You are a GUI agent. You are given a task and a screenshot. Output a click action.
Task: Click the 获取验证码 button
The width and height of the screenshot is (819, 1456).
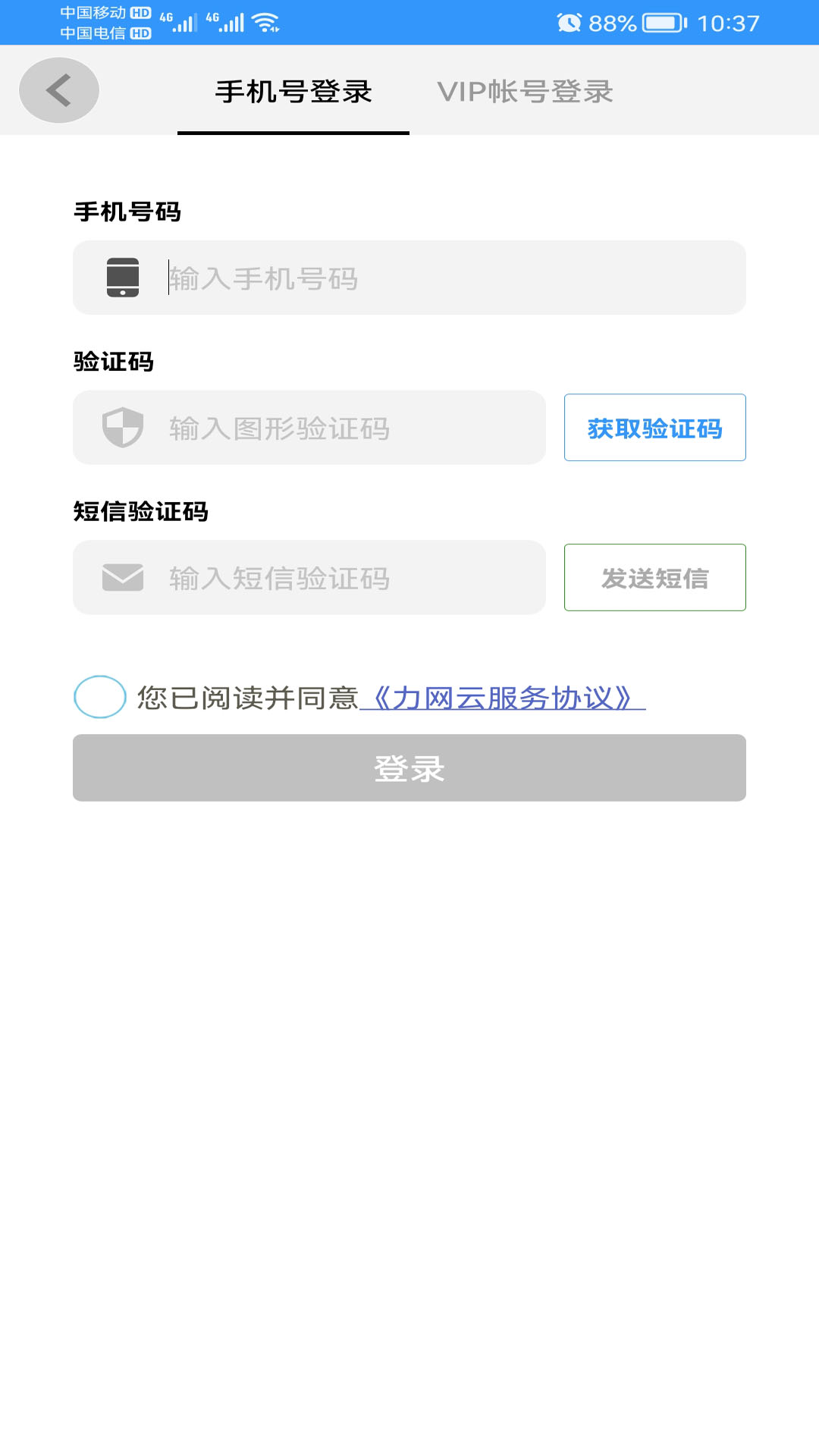(655, 427)
